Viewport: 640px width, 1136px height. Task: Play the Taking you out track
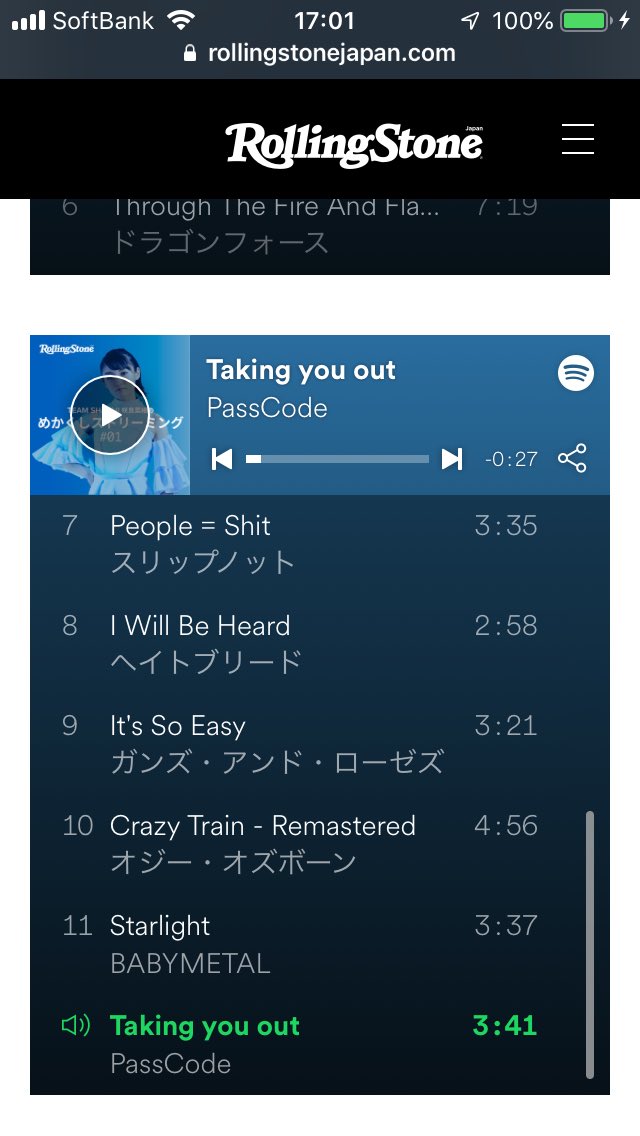110,415
